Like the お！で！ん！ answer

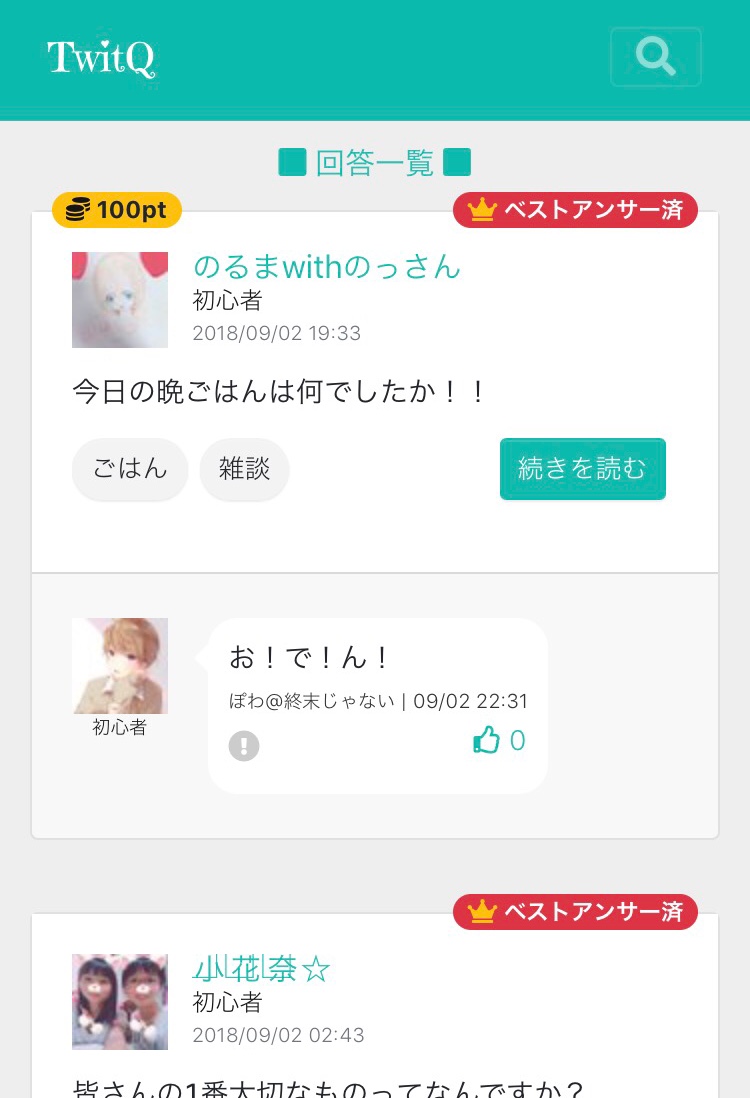[x=499, y=741]
